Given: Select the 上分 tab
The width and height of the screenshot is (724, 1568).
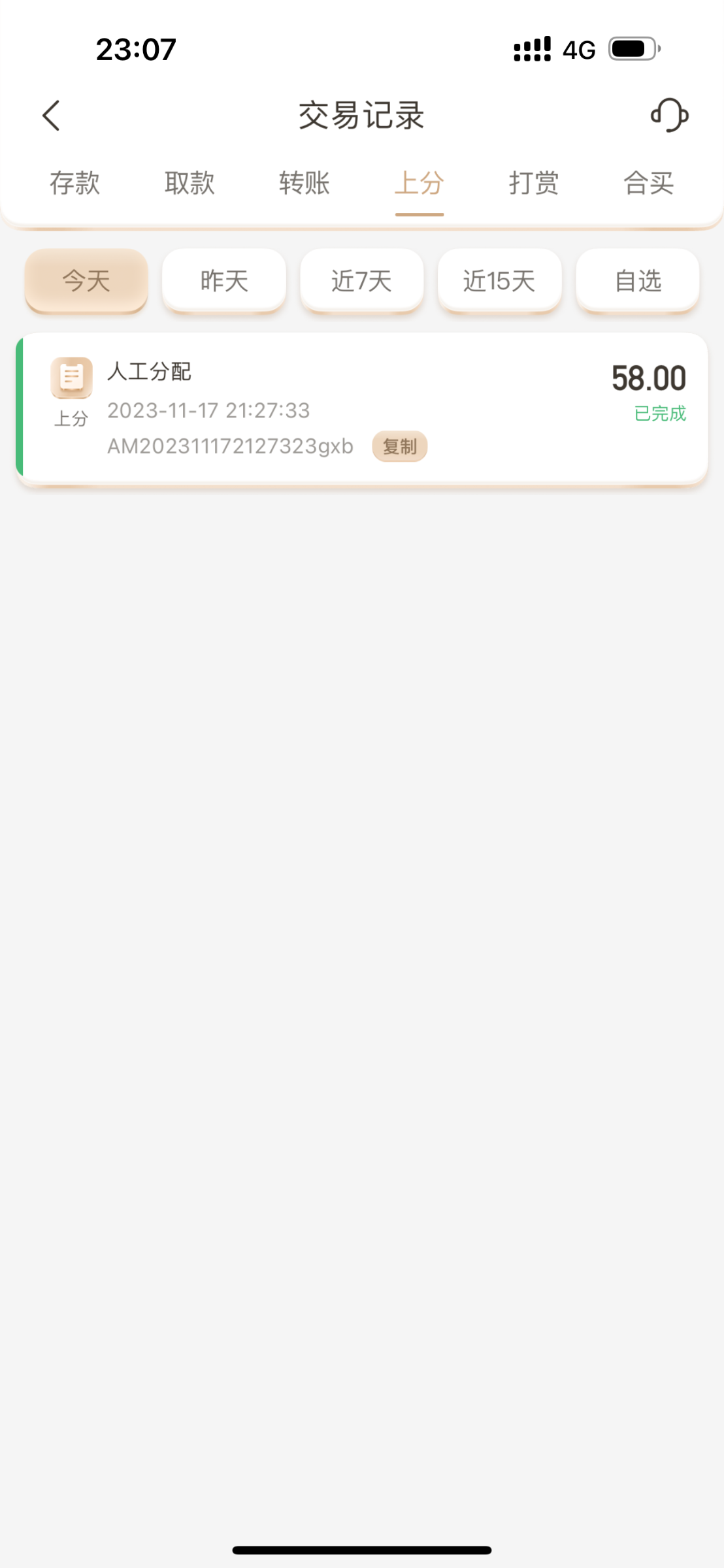Looking at the screenshot, I should (x=420, y=183).
